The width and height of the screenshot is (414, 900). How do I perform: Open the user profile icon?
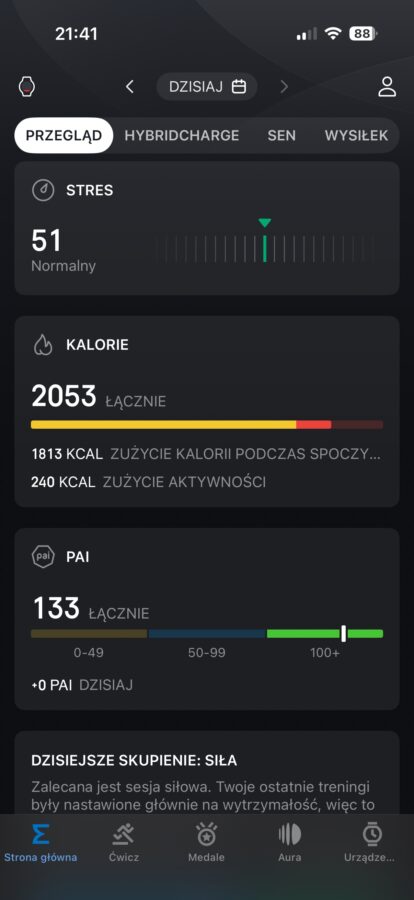point(387,87)
